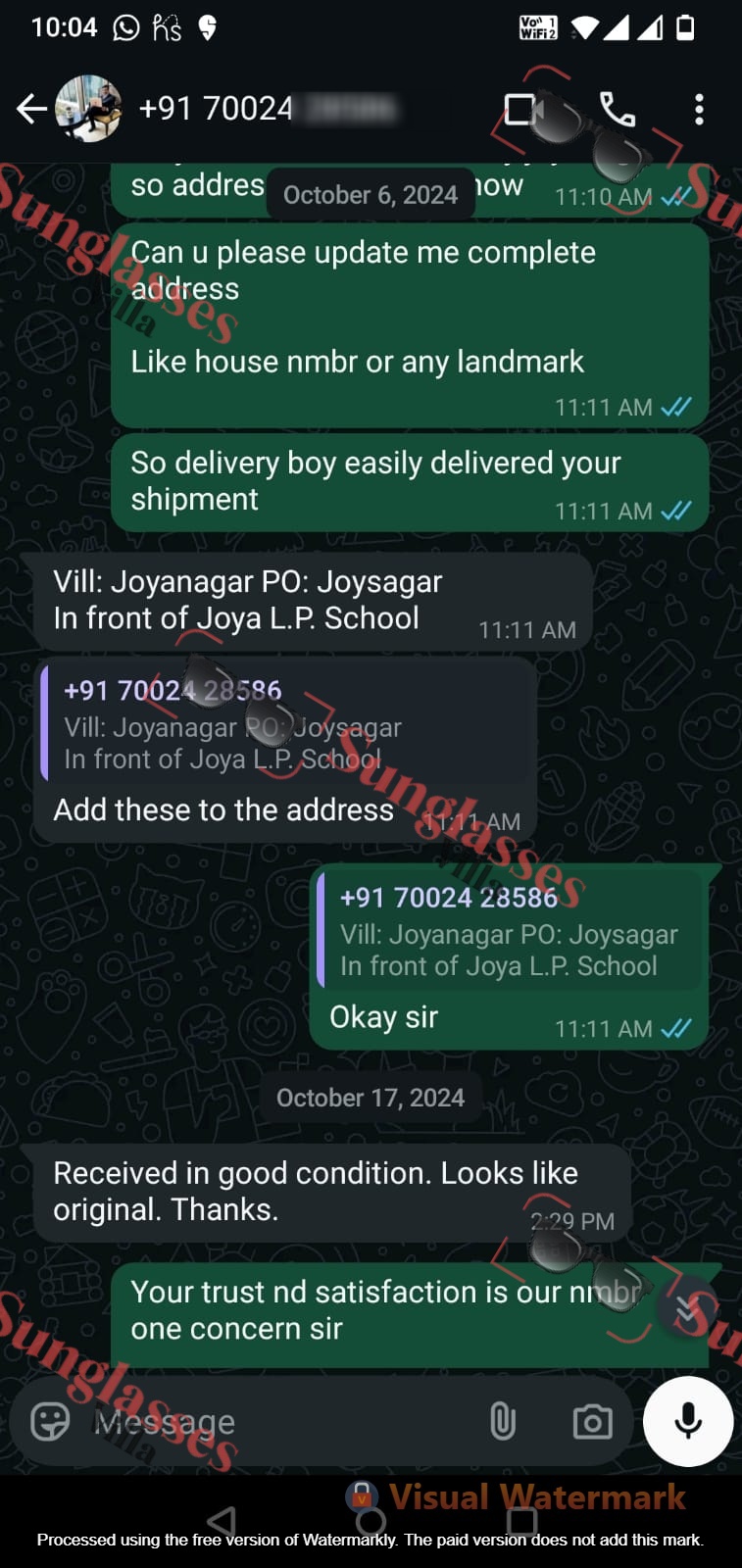Tap the system back navigation button

[x=222, y=1521]
